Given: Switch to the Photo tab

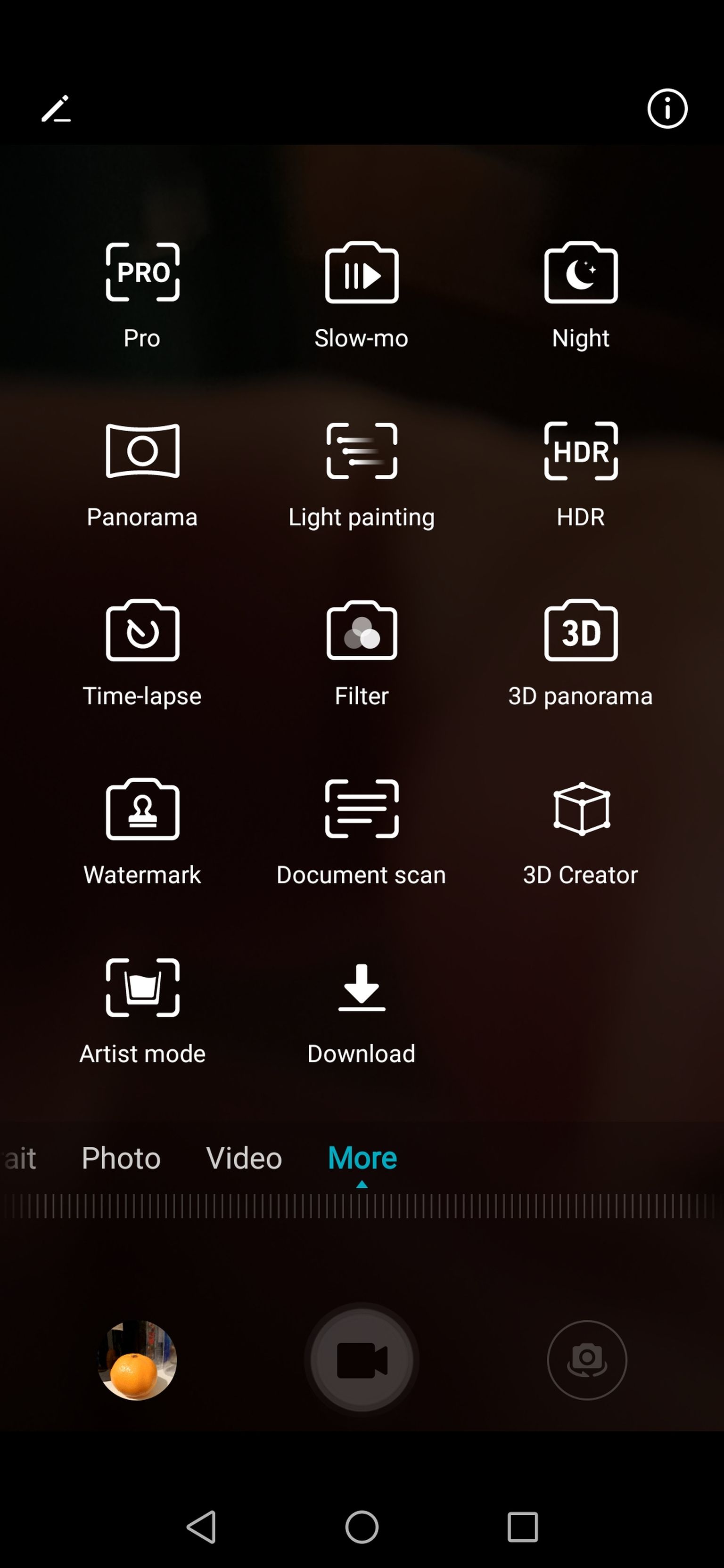Looking at the screenshot, I should click(121, 1158).
